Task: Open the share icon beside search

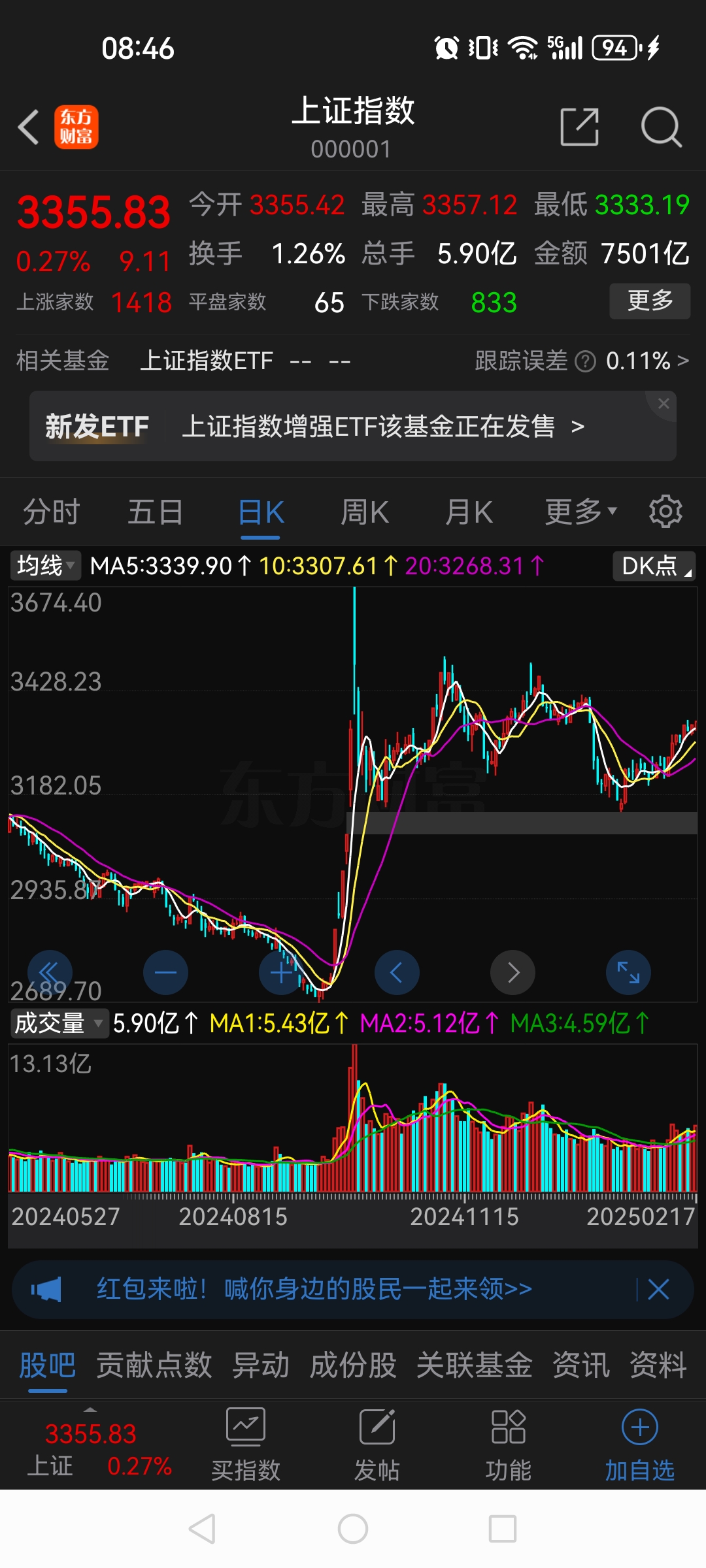Action: (x=579, y=127)
